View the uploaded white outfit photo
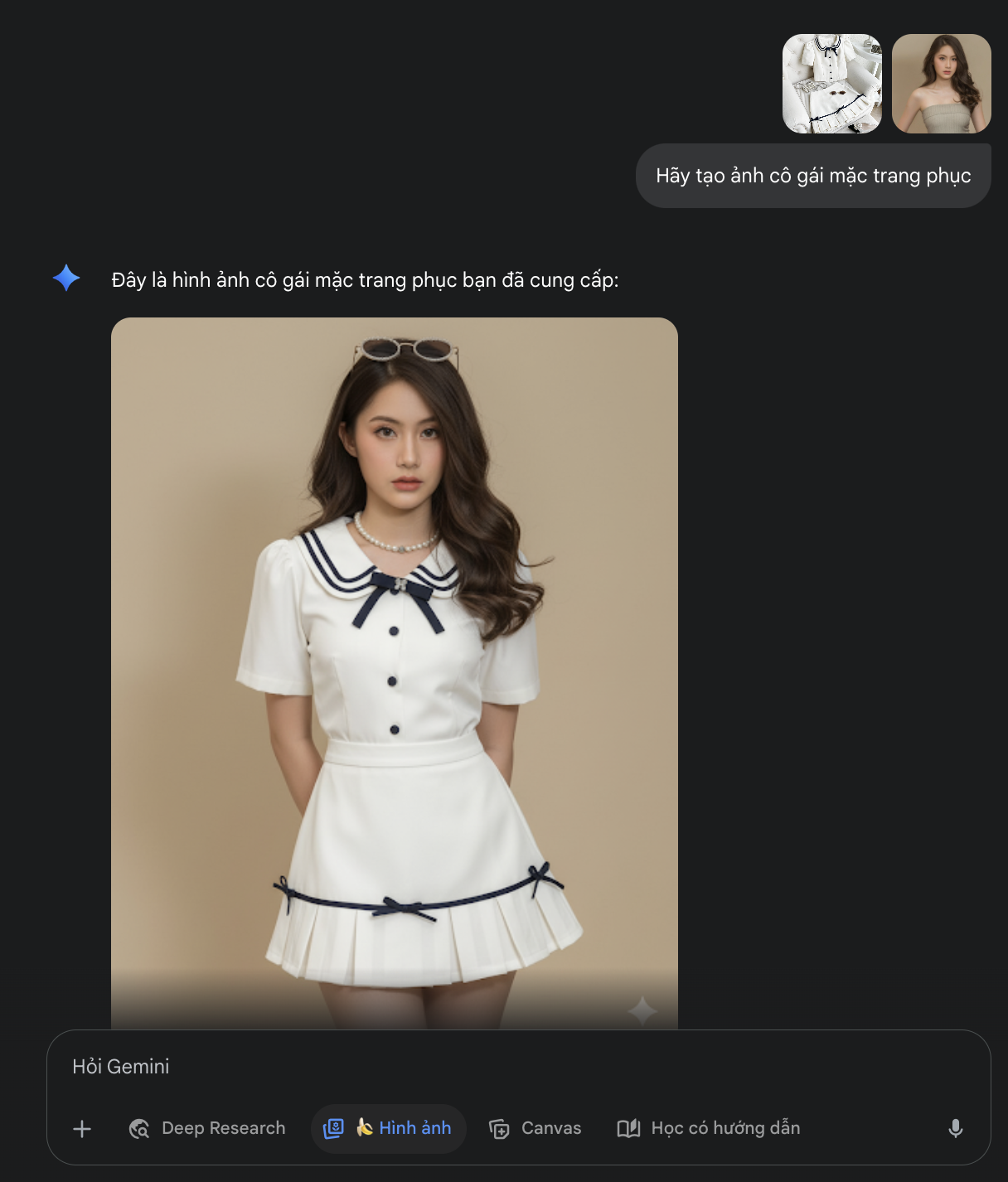The width and height of the screenshot is (1008, 1182). (x=831, y=84)
